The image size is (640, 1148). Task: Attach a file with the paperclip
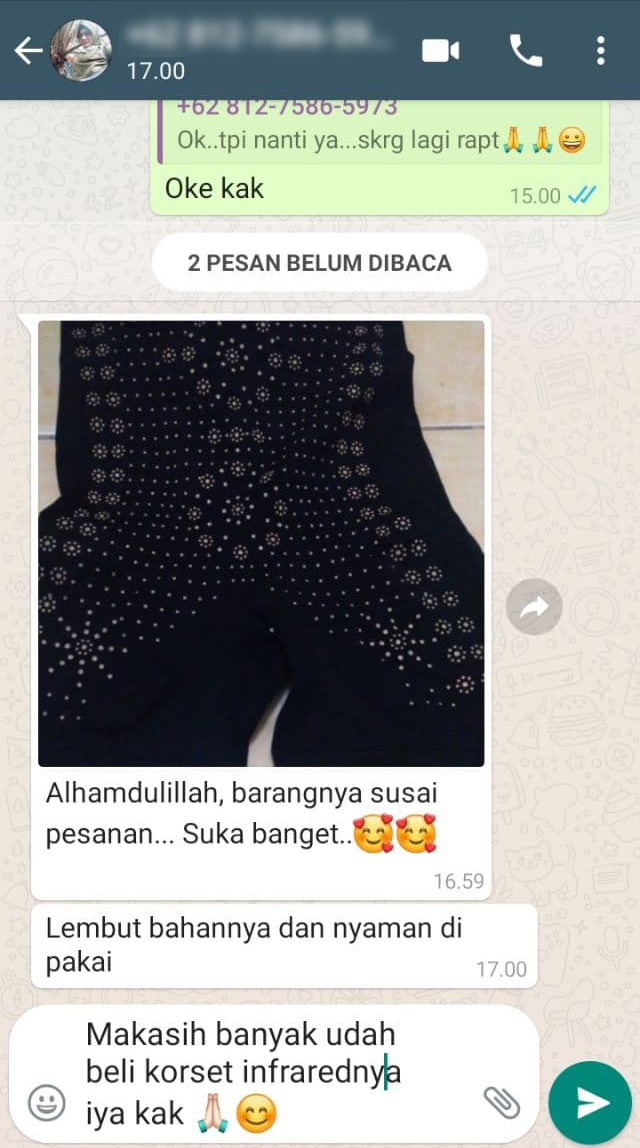pos(501,1102)
